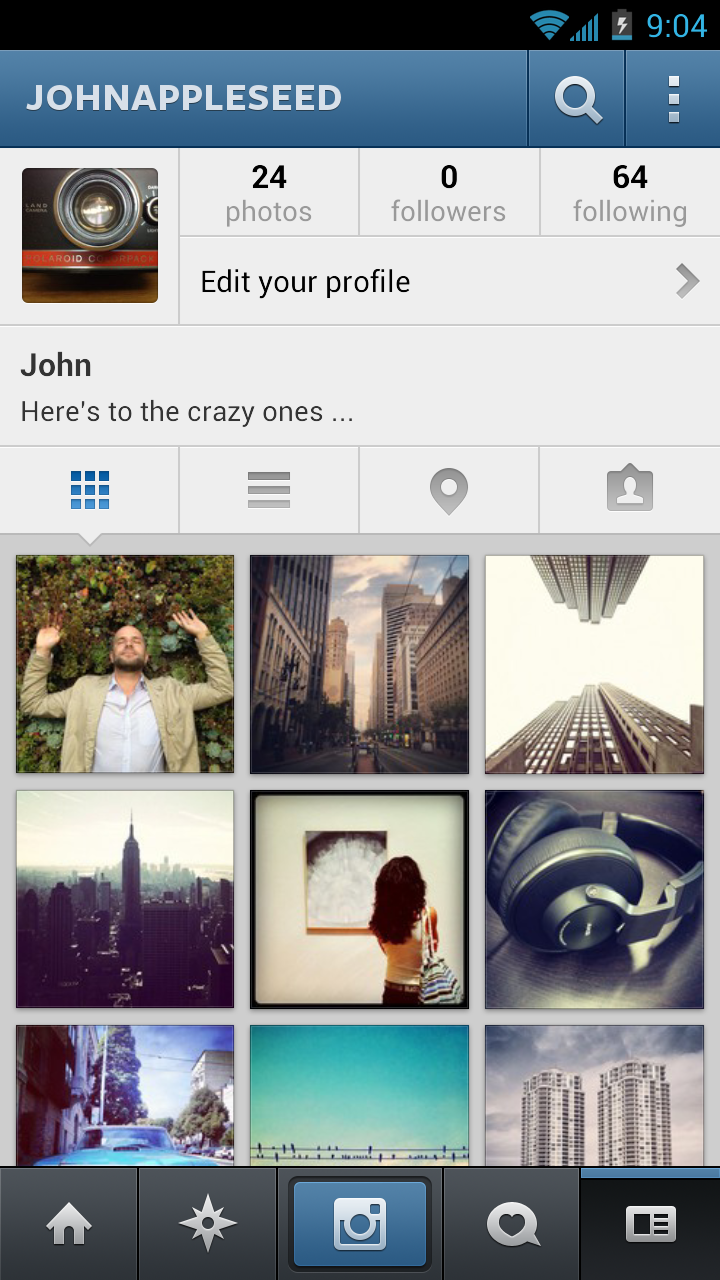This screenshot has height=1280, width=720.
Task: Show photos you're tagged in
Action: click(x=629, y=490)
